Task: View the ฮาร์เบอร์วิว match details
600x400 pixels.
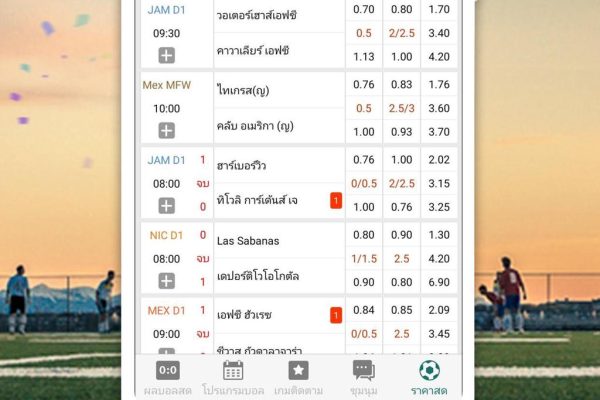Action: tap(241, 165)
